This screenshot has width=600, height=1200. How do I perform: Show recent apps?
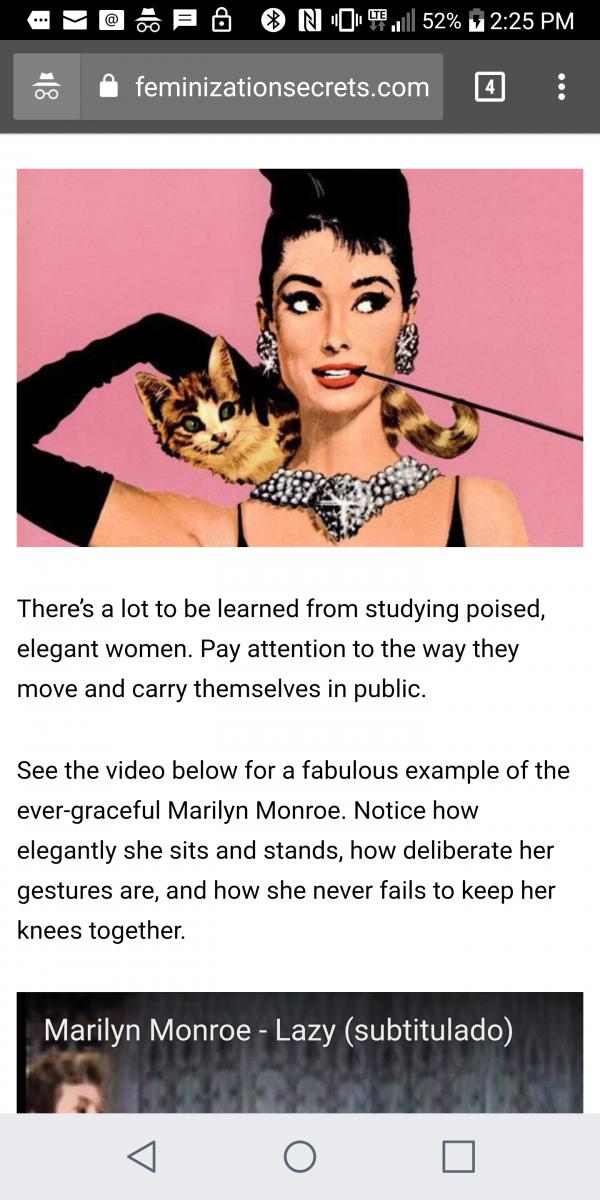click(x=458, y=1156)
